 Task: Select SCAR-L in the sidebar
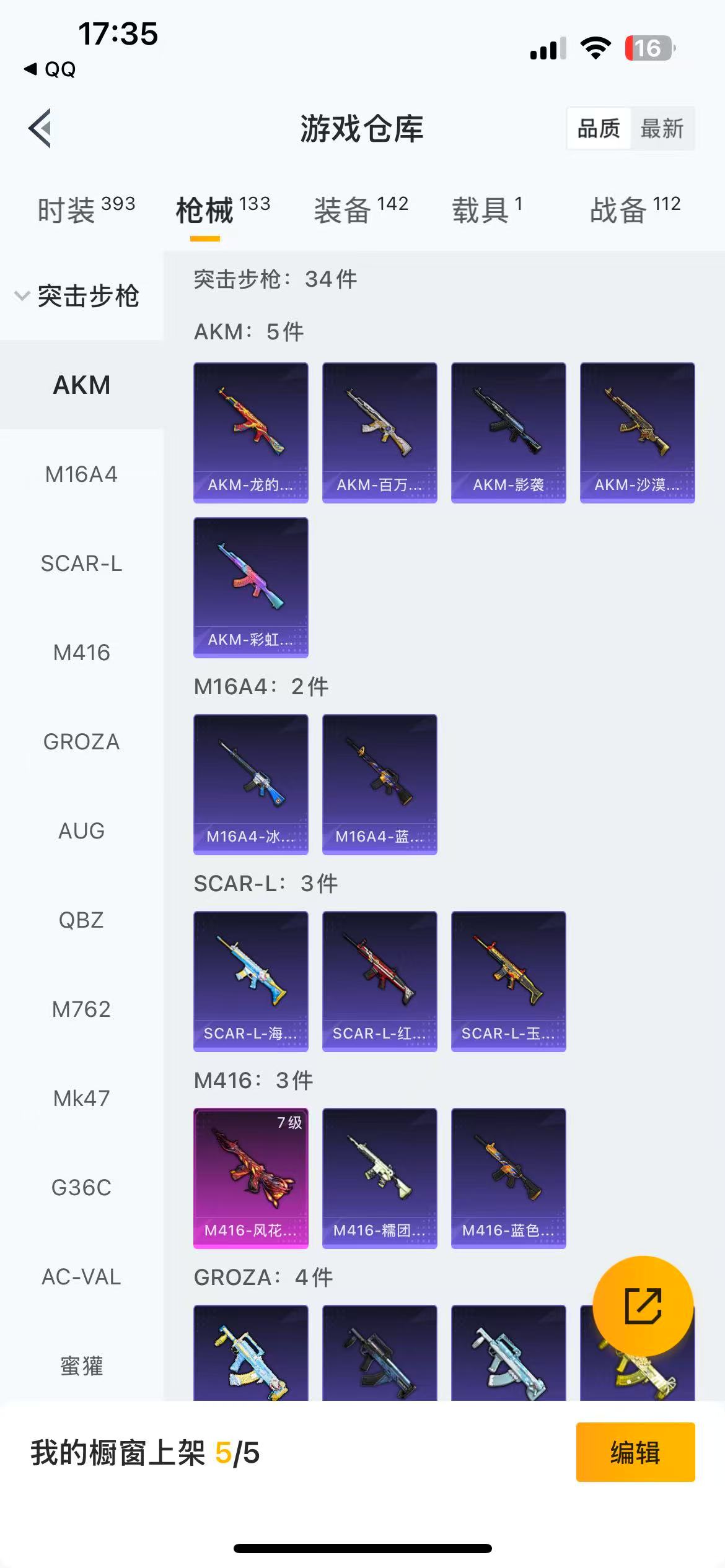[x=81, y=564]
